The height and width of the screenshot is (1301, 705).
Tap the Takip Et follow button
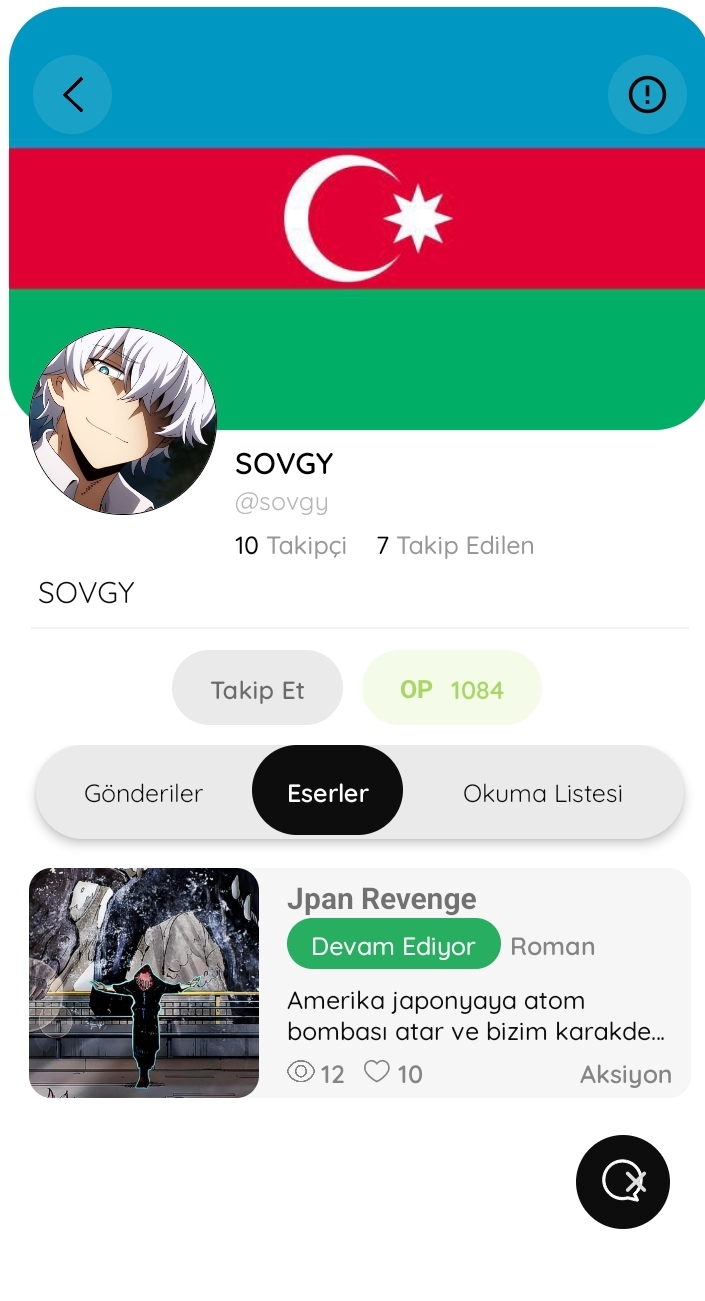pos(257,689)
